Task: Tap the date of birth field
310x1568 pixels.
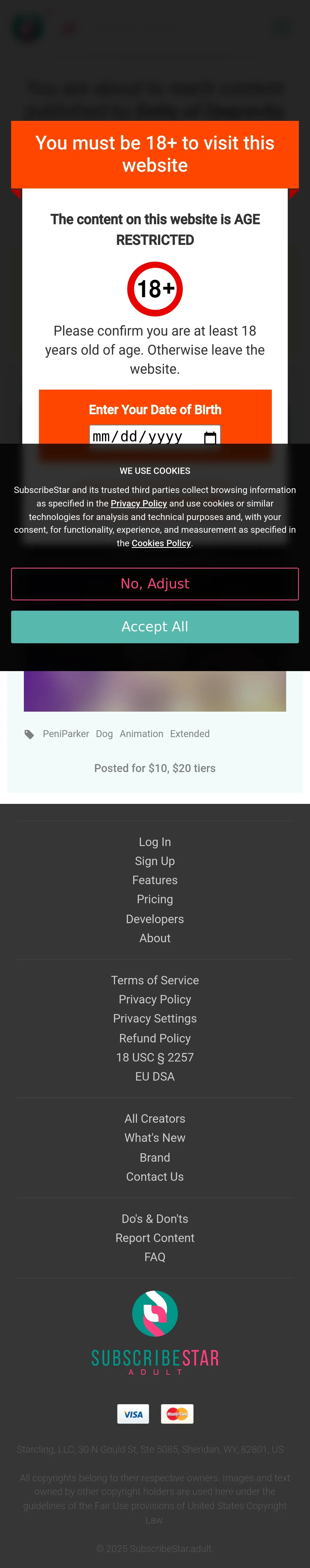Action: click(x=143, y=437)
